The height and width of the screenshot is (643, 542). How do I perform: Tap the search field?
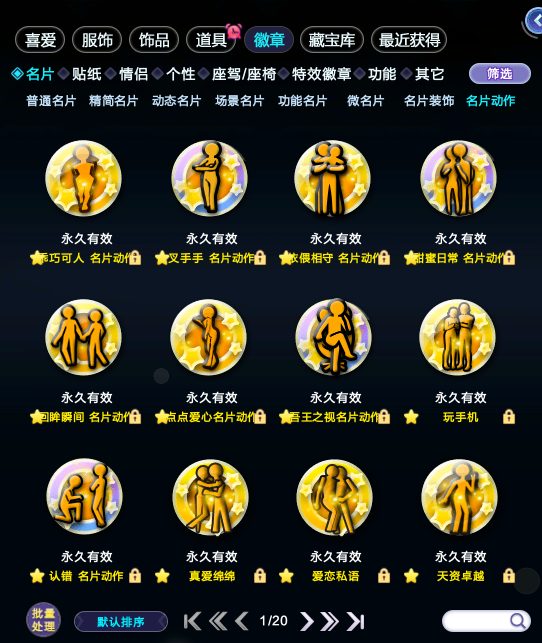(x=486, y=621)
